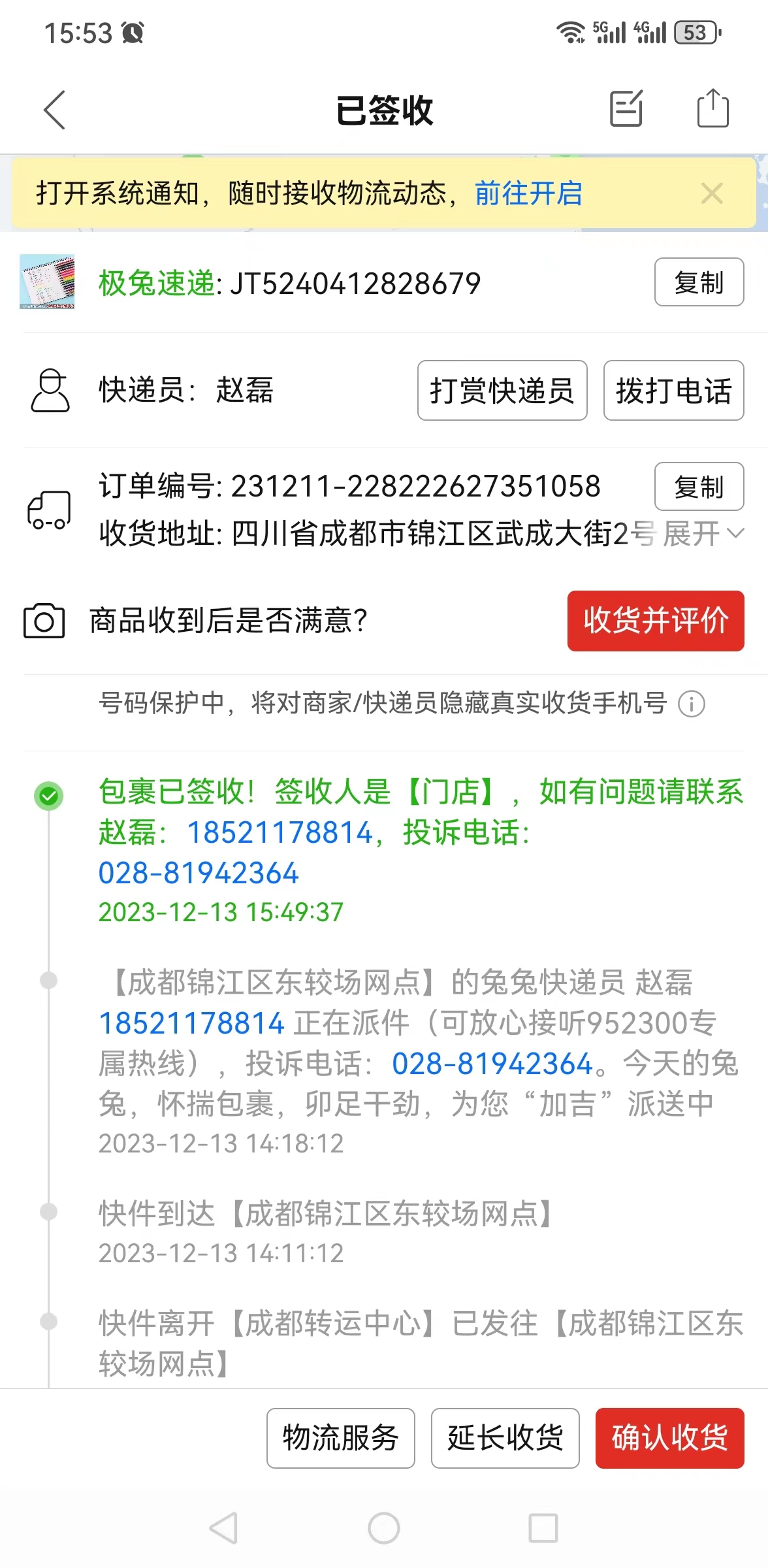
Task: Tap 延长收货 to extend receipt
Action: [x=505, y=1438]
